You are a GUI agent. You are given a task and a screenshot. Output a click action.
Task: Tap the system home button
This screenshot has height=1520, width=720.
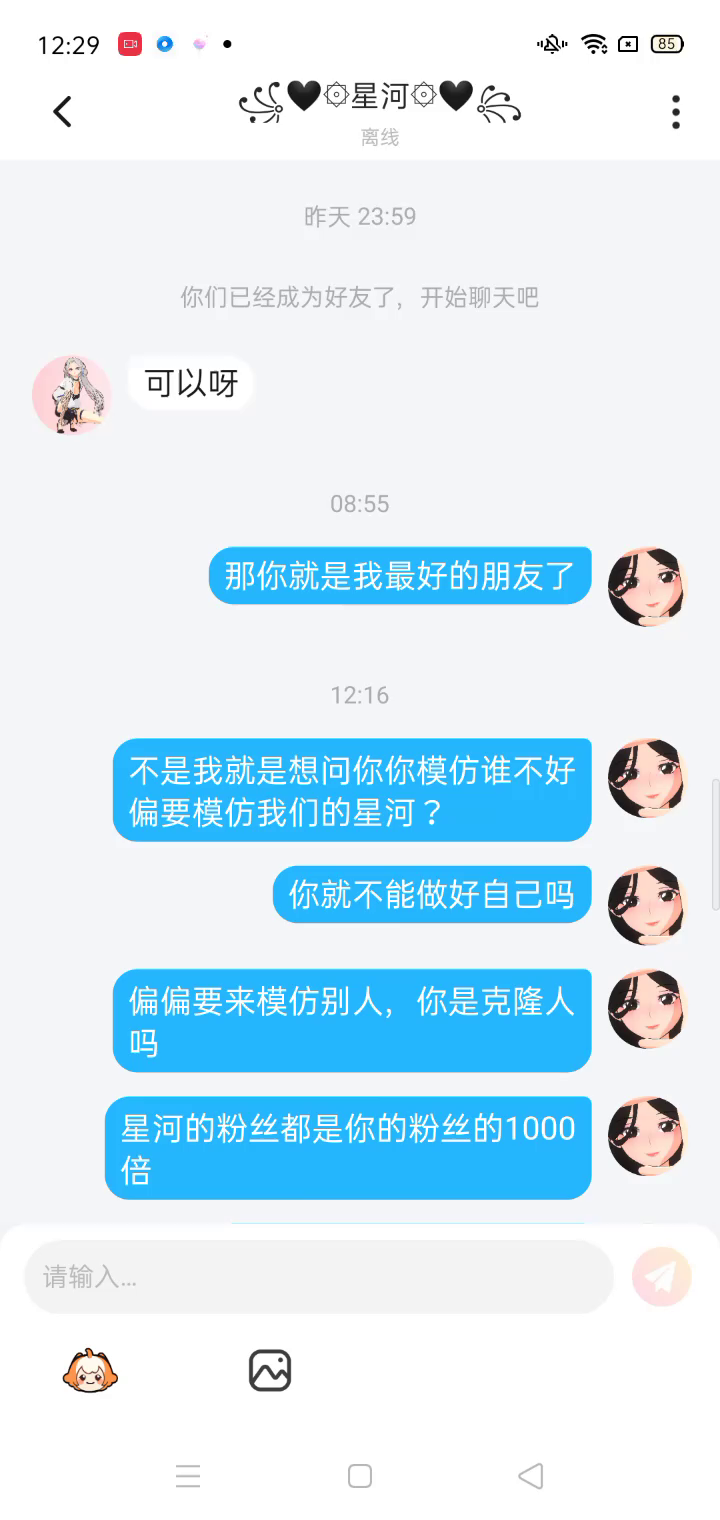[360, 1476]
